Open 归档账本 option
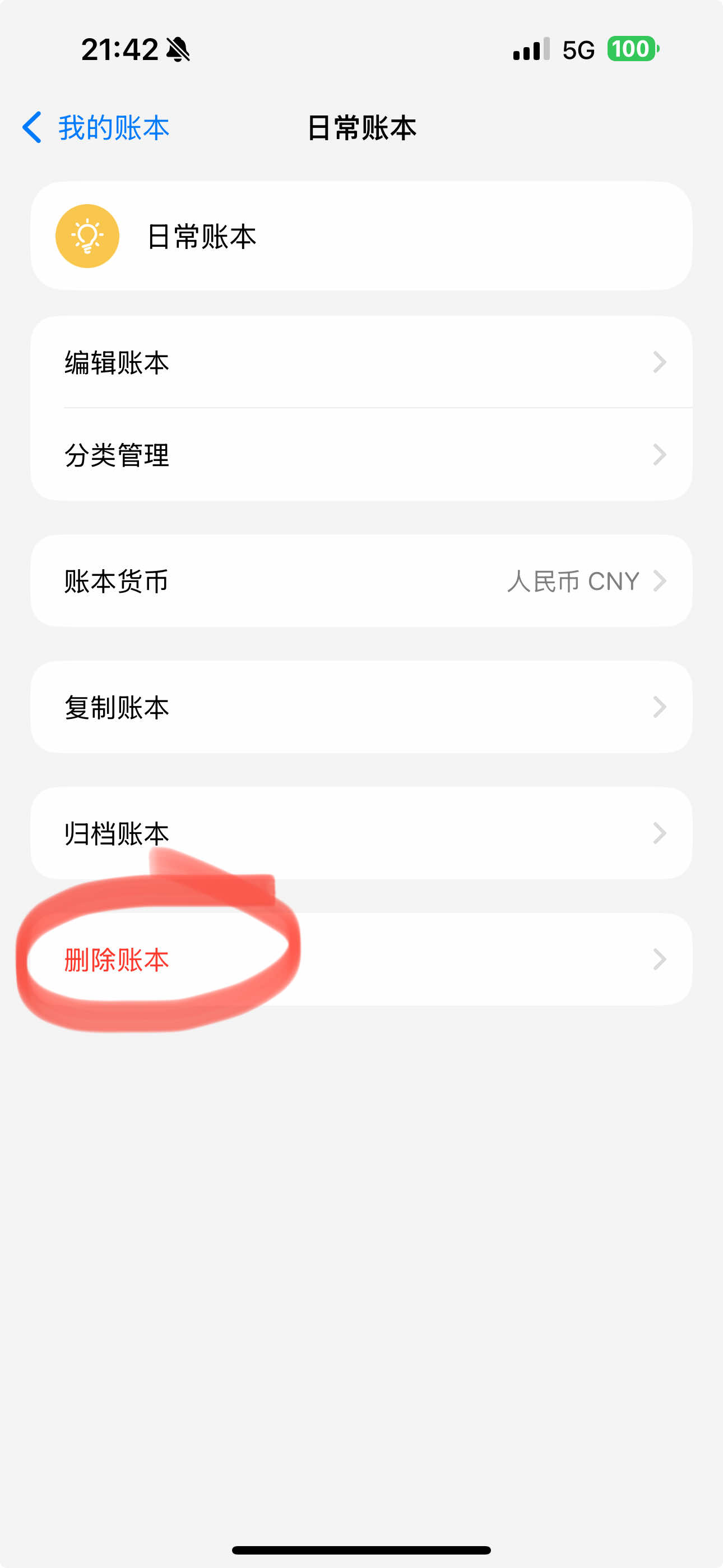The width and height of the screenshot is (723, 1568). pos(361,833)
